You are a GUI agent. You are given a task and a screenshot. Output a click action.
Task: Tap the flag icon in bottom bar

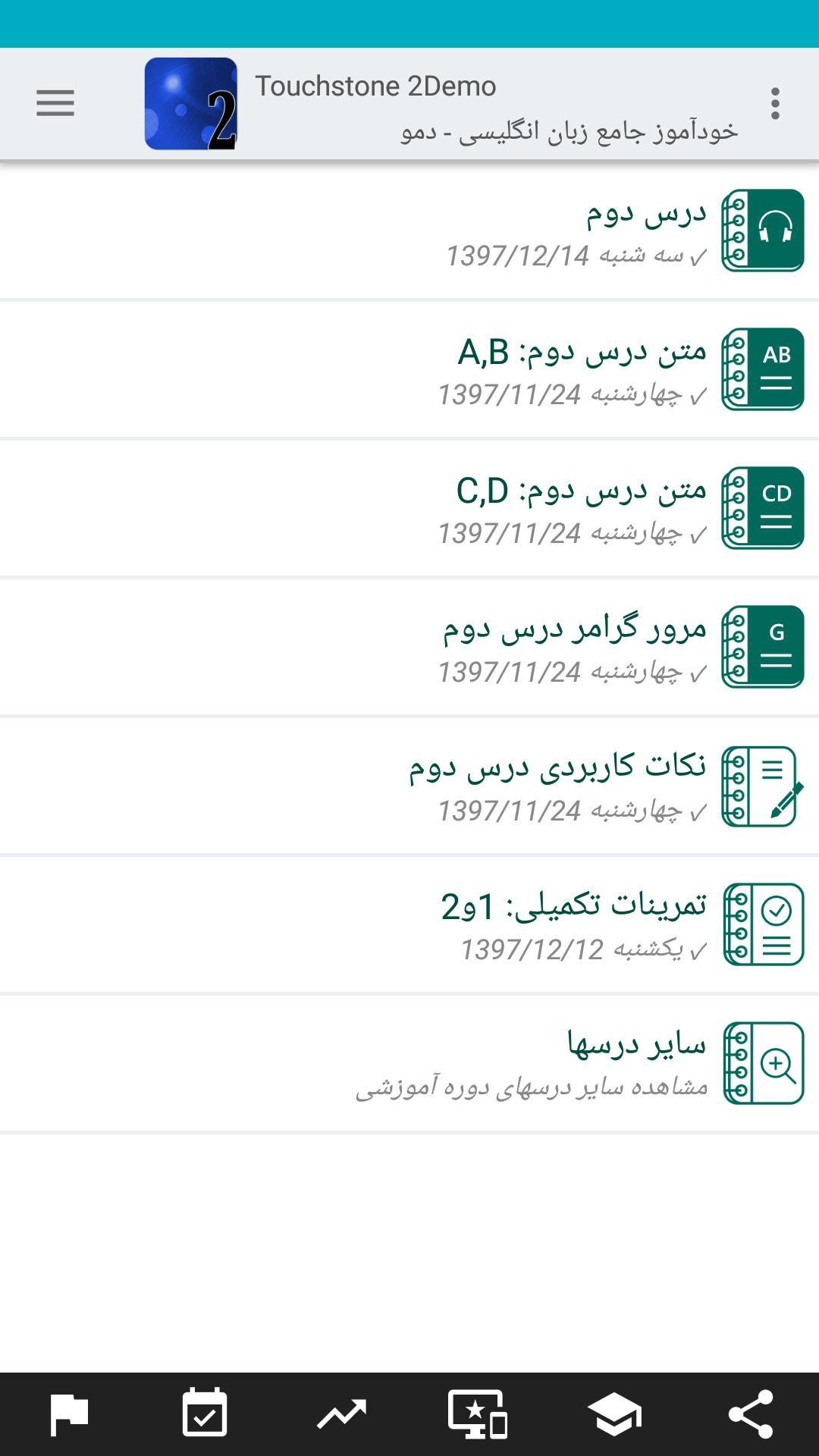69,1414
